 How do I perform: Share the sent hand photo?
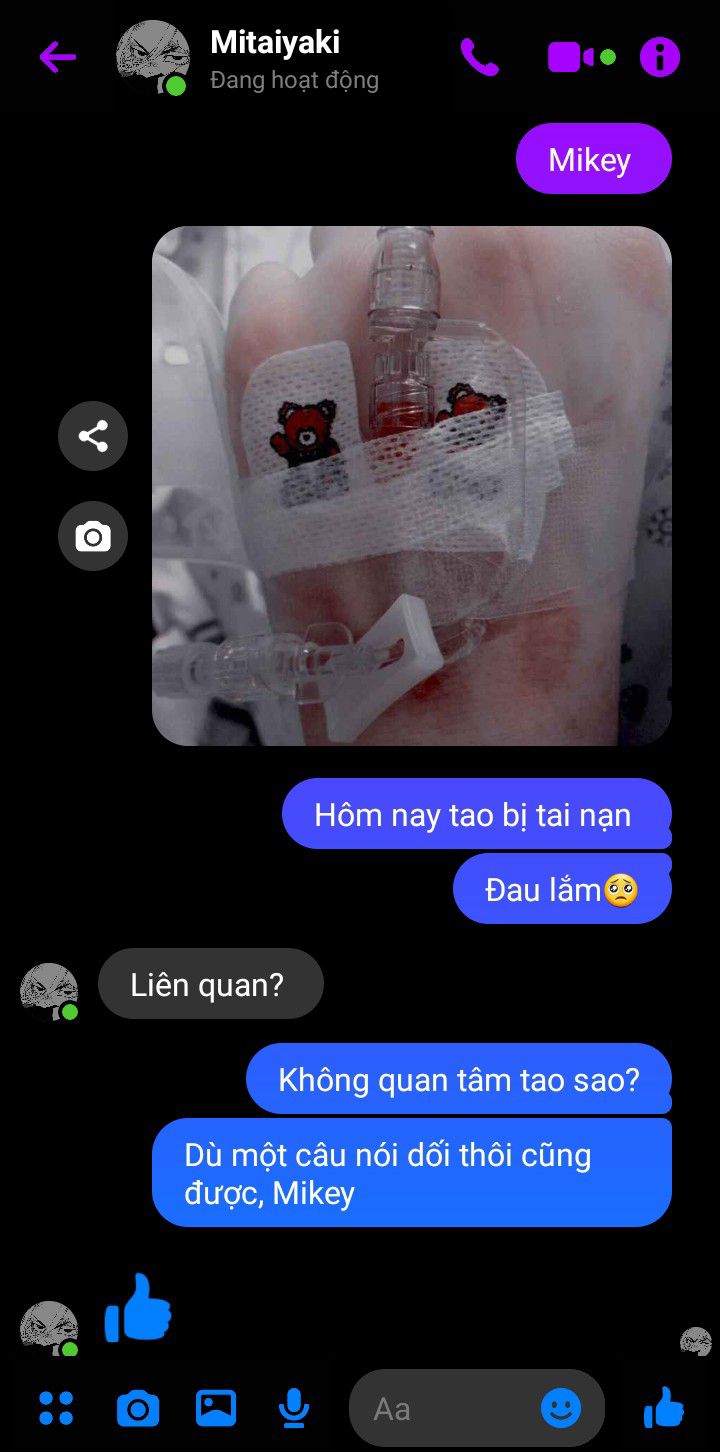point(93,436)
